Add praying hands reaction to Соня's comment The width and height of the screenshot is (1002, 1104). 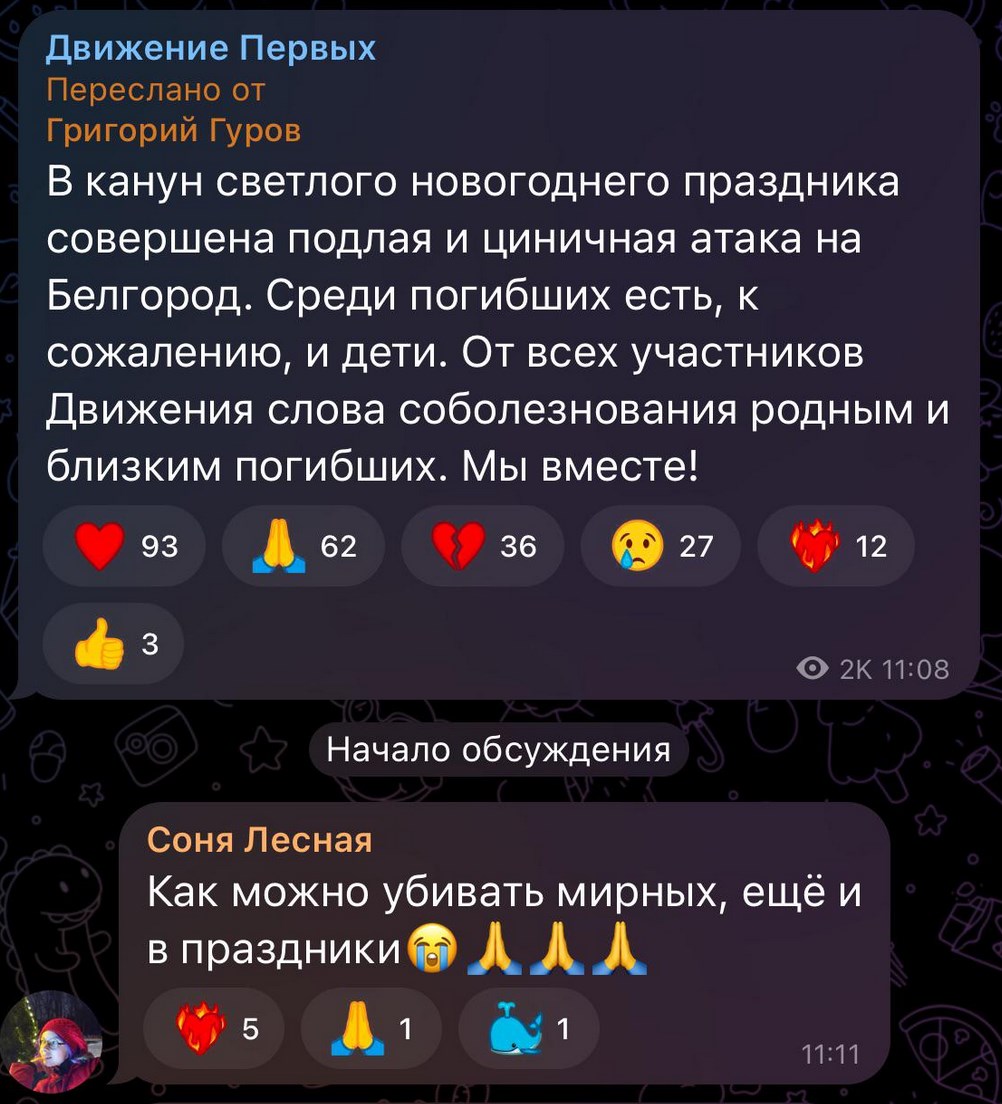(x=371, y=1029)
